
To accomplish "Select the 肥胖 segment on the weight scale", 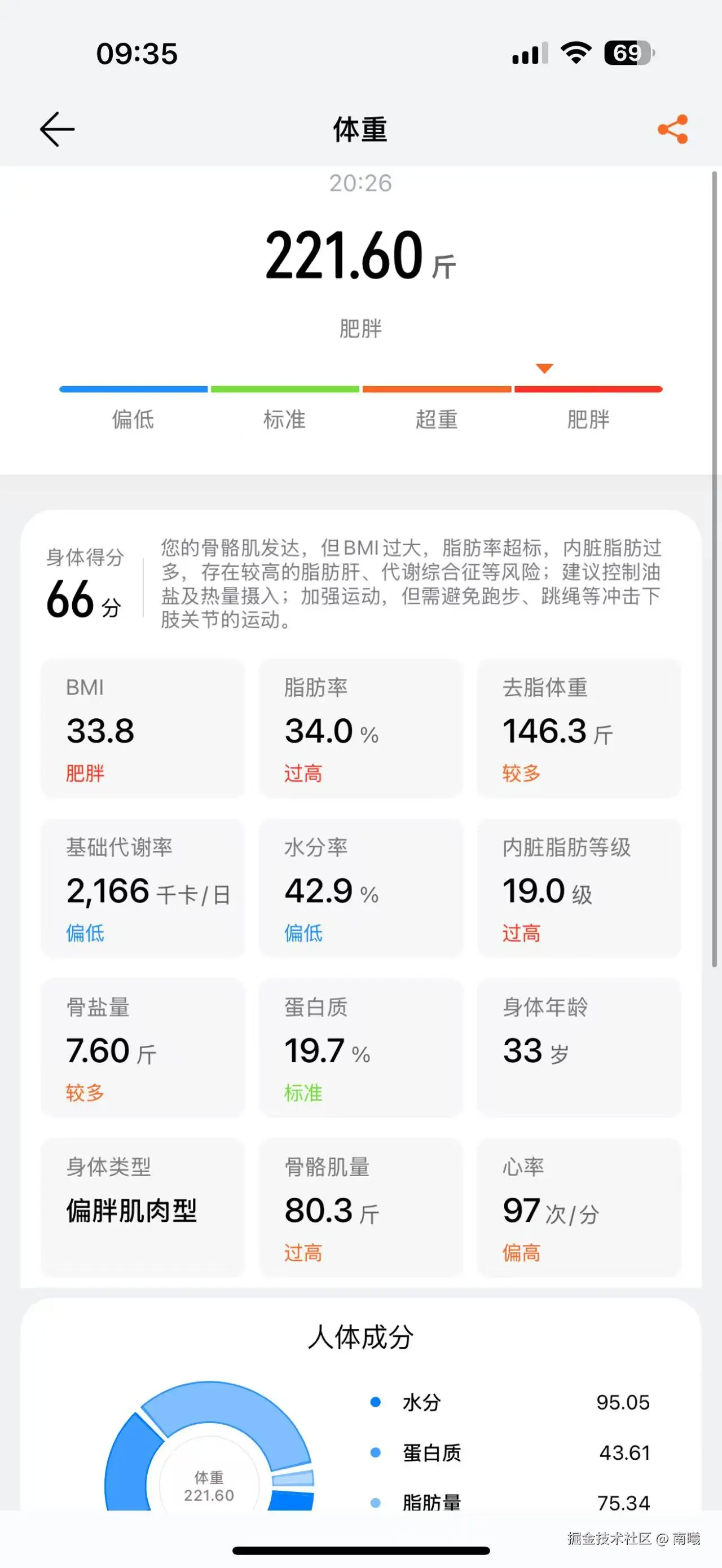I will [587, 402].
